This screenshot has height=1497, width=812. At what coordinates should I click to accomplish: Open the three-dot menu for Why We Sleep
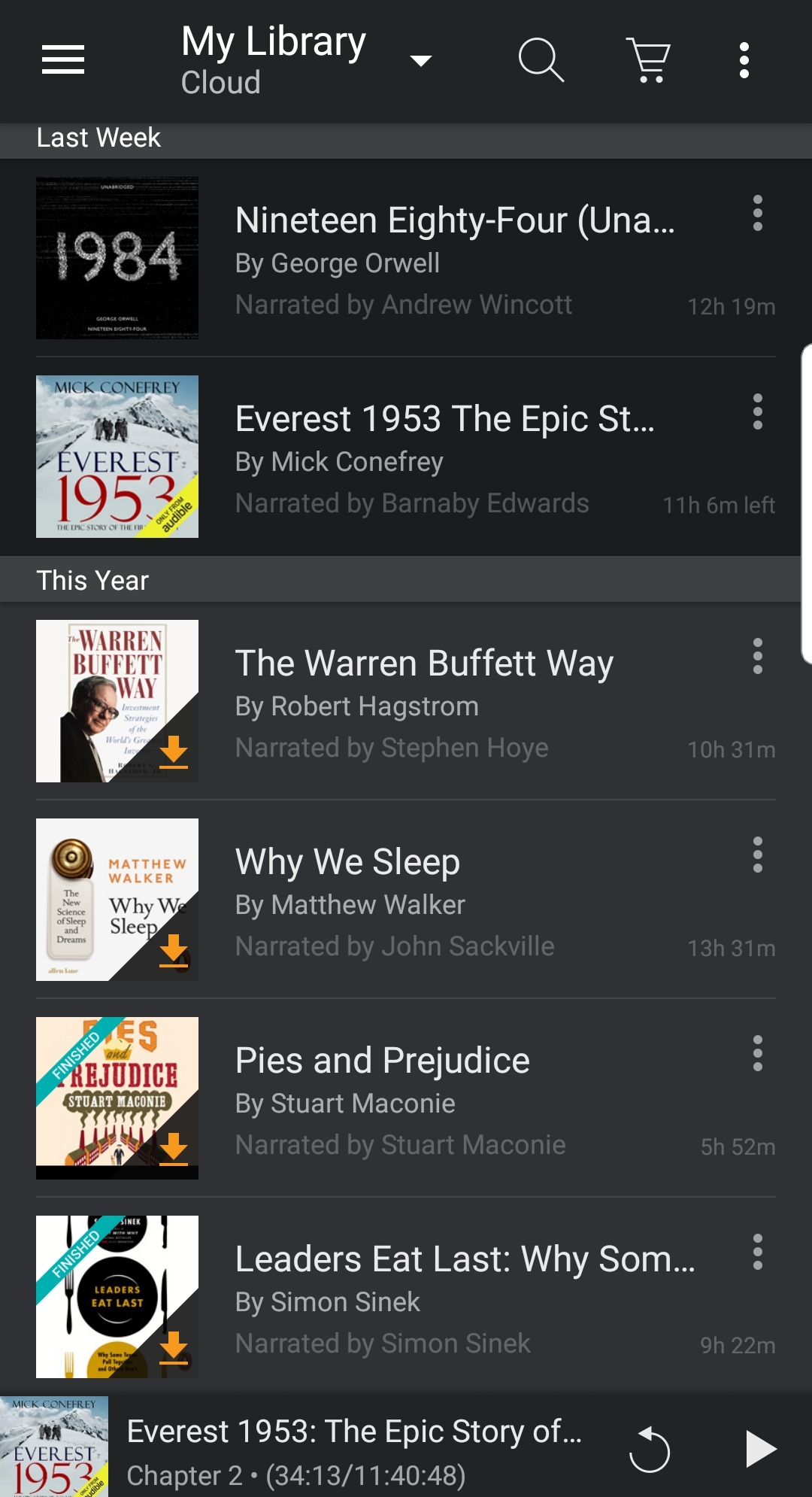(x=757, y=855)
